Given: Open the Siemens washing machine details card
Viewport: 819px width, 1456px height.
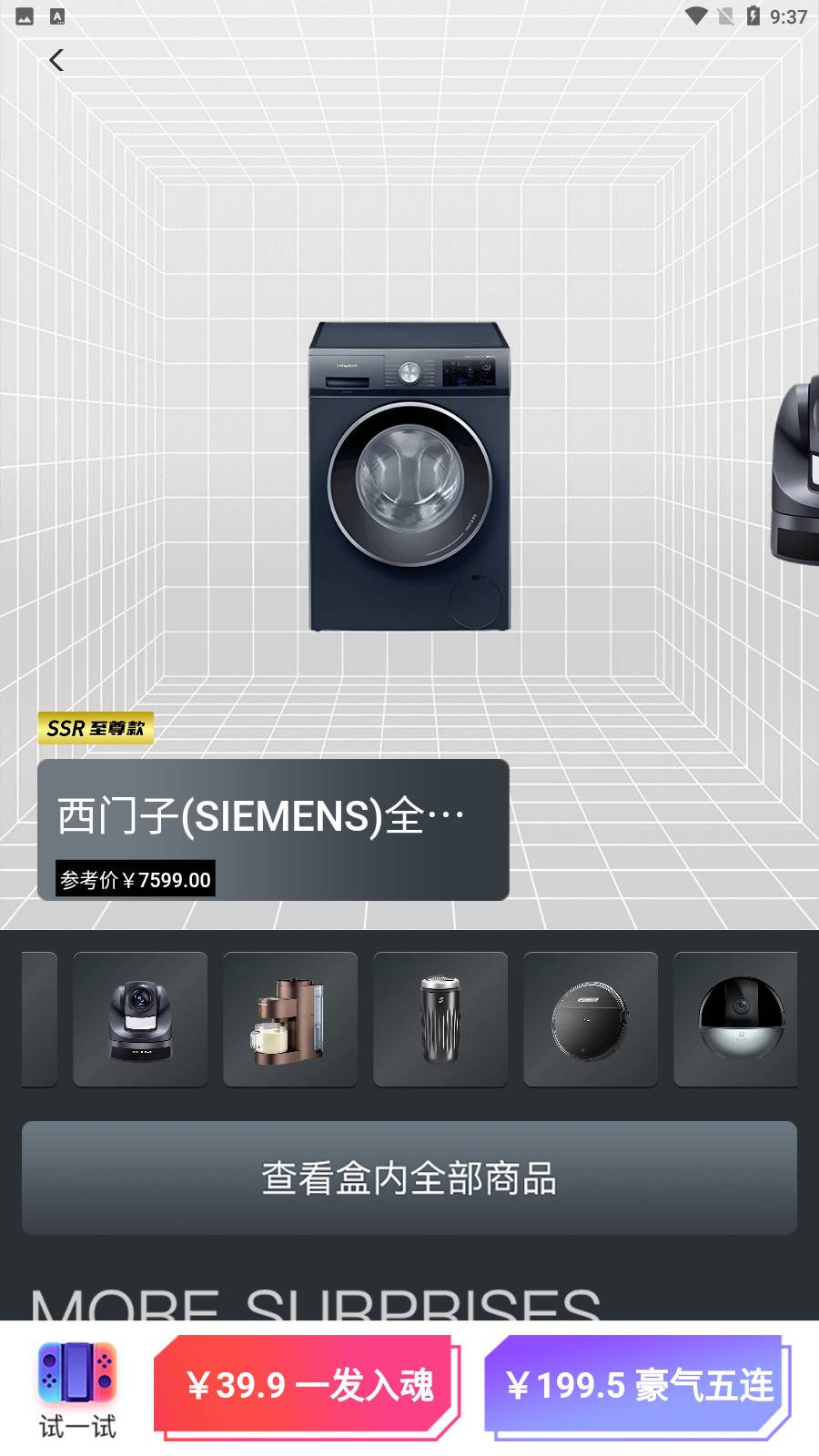Looking at the screenshot, I should (273, 829).
